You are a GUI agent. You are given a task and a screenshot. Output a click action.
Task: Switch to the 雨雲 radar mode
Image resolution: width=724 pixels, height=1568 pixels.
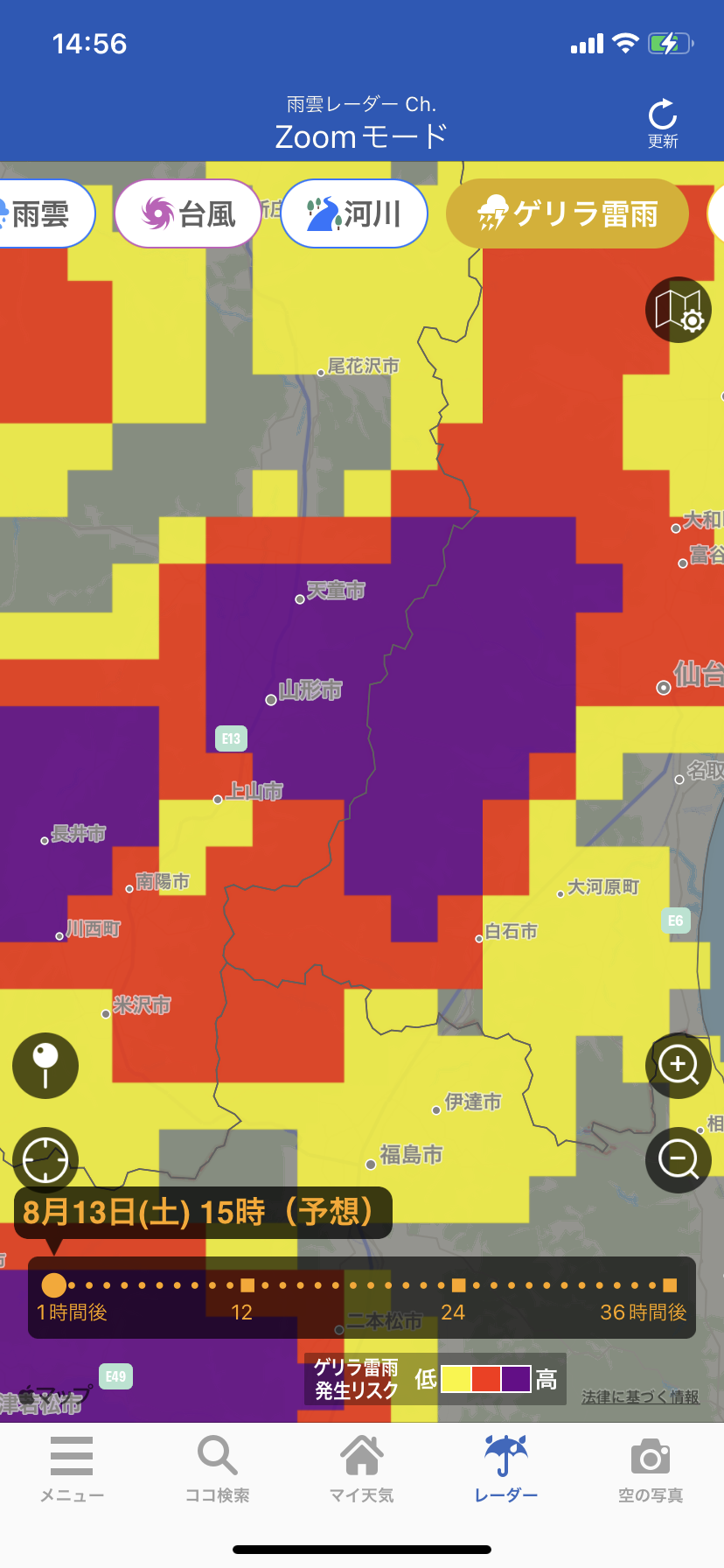(x=42, y=213)
